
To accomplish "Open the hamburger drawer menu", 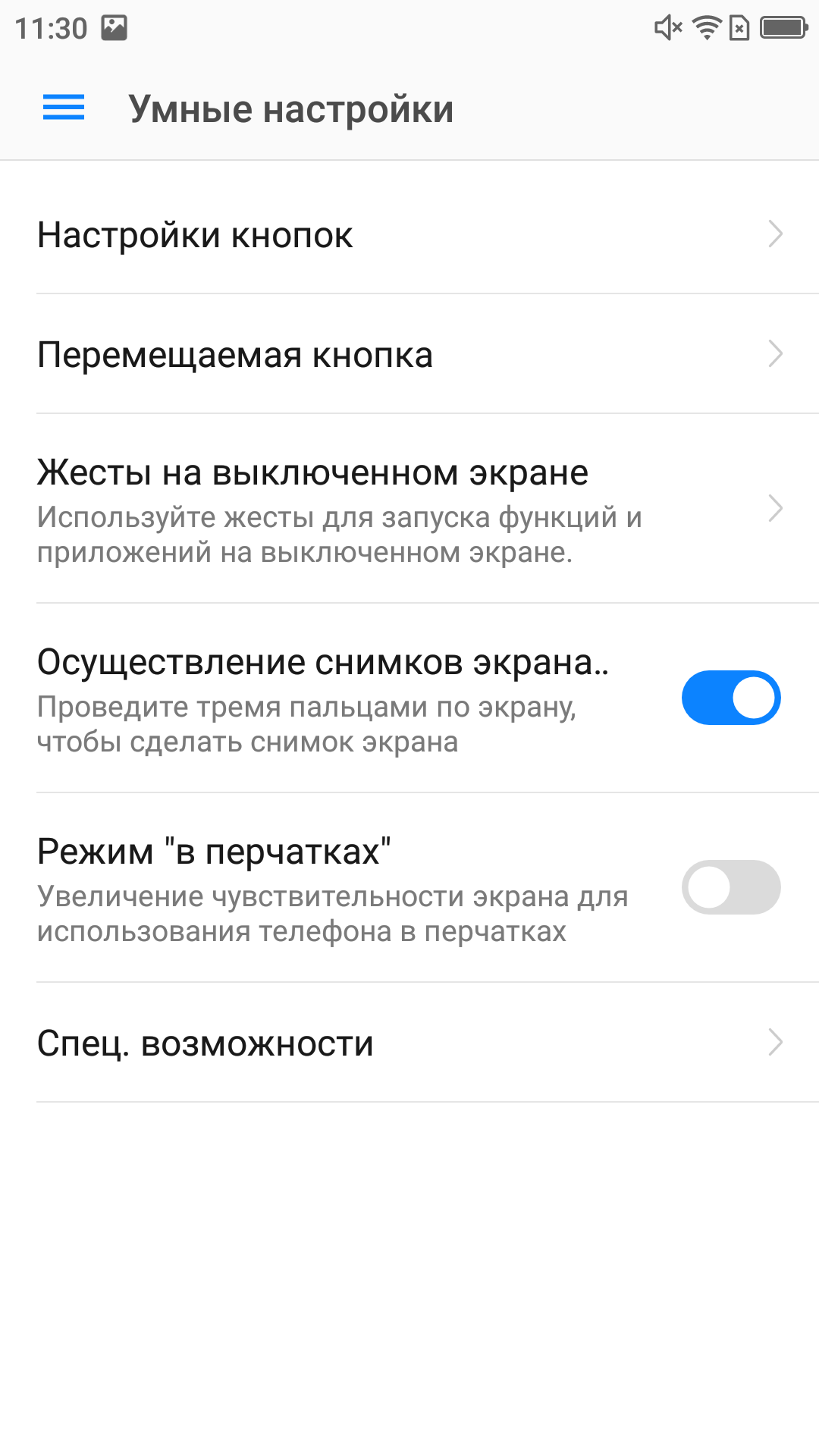I will (x=64, y=108).
